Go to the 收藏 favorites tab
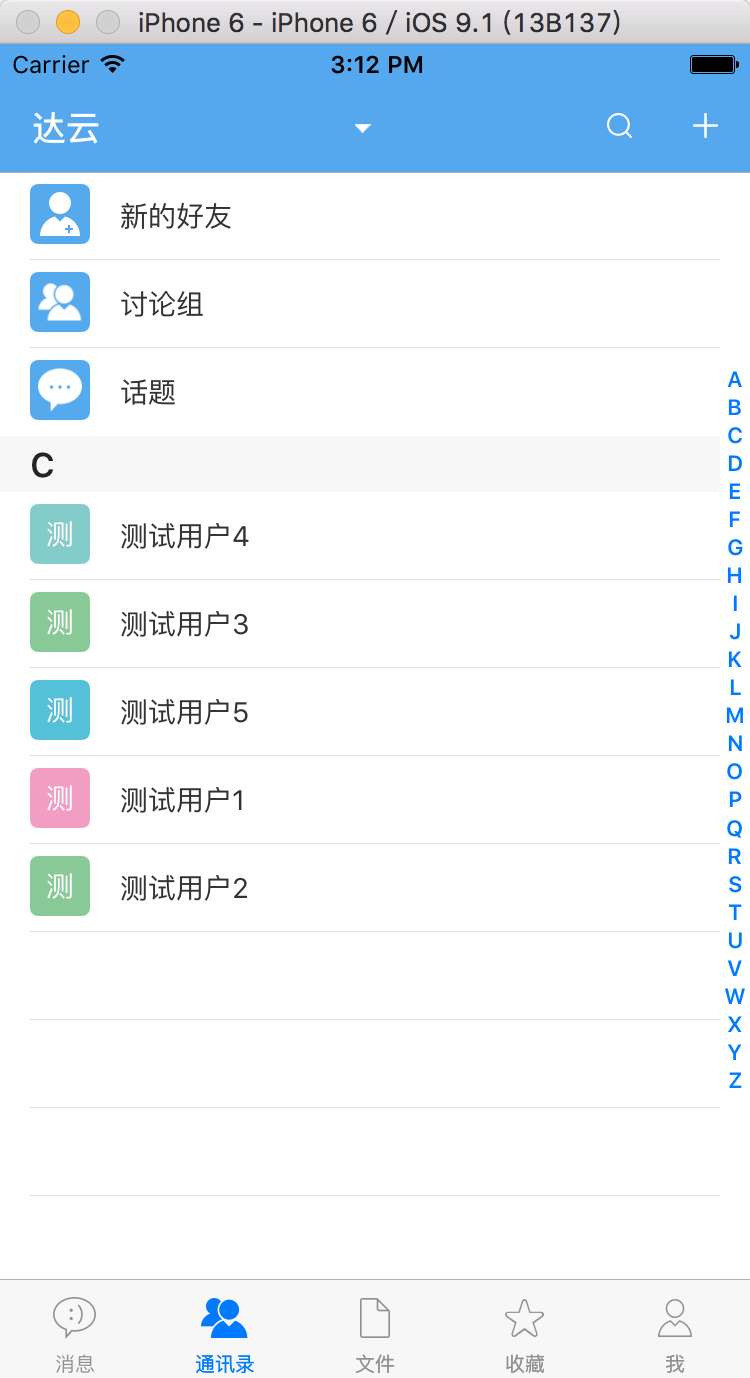 coord(525,1332)
